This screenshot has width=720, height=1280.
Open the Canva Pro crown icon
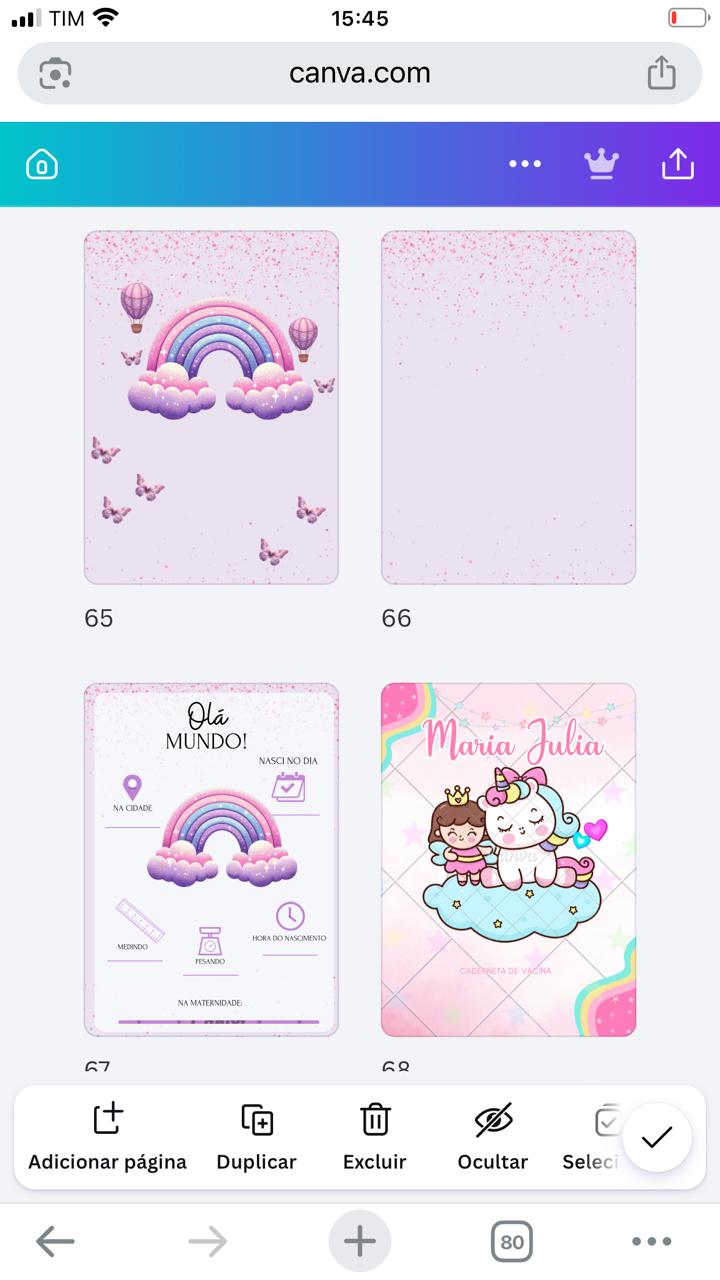coord(601,164)
